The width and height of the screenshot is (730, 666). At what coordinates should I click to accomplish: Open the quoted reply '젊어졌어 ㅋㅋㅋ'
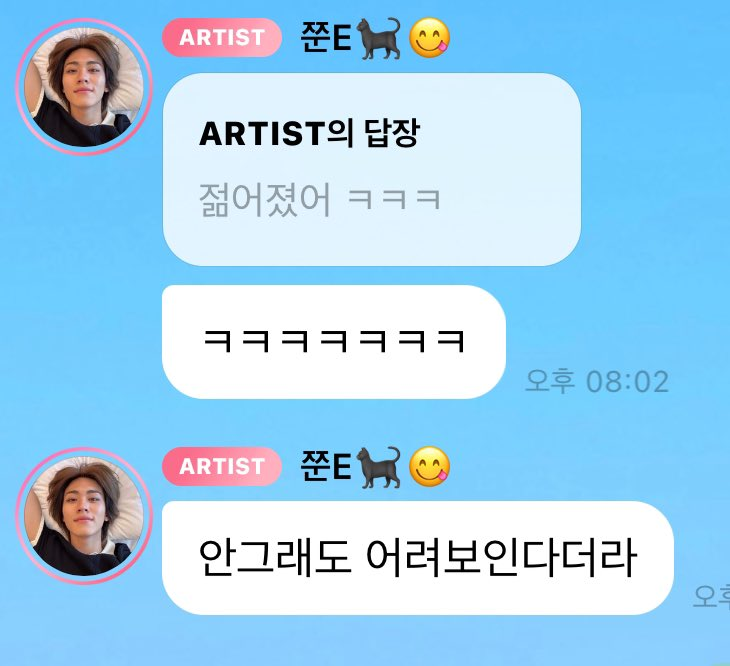click(371, 169)
